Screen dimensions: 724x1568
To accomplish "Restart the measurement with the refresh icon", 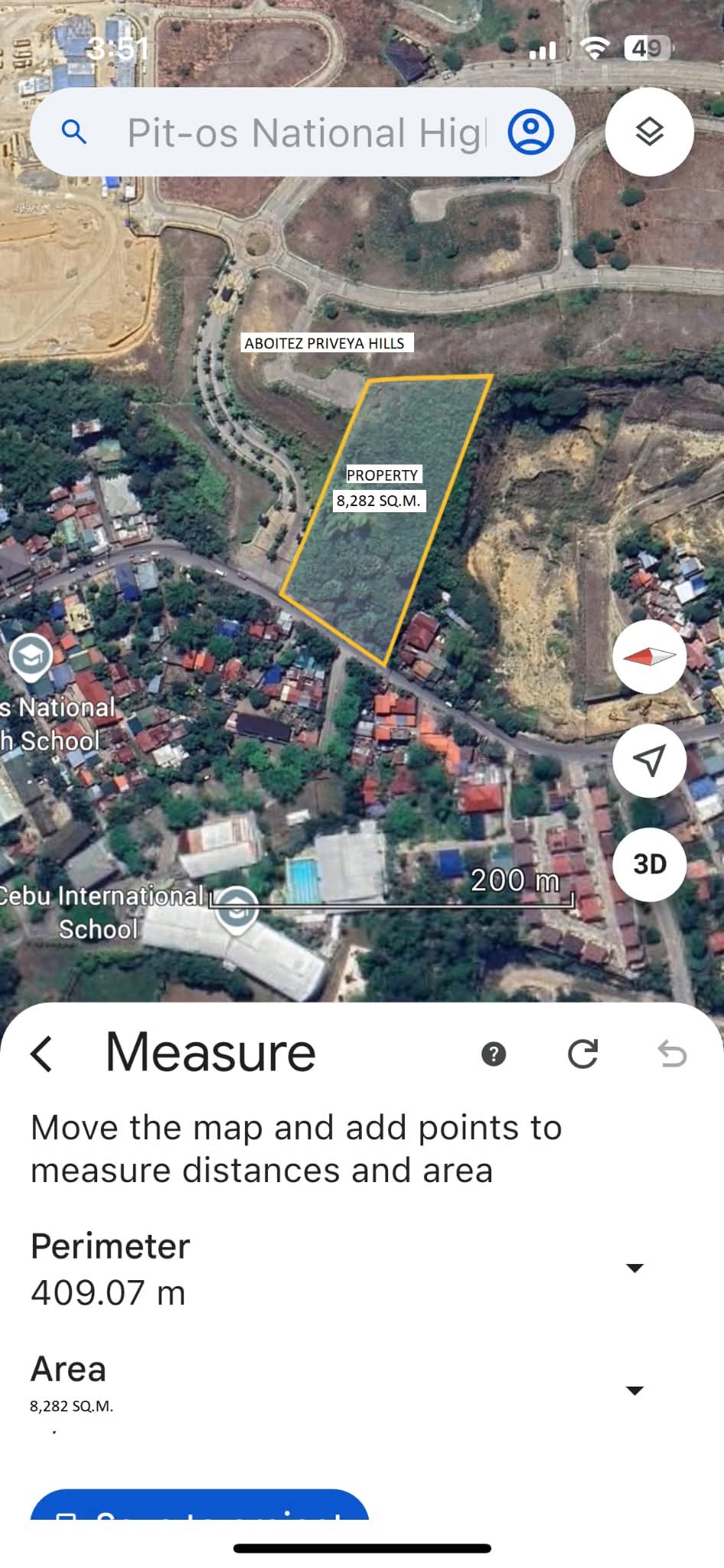I will point(582,1054).
